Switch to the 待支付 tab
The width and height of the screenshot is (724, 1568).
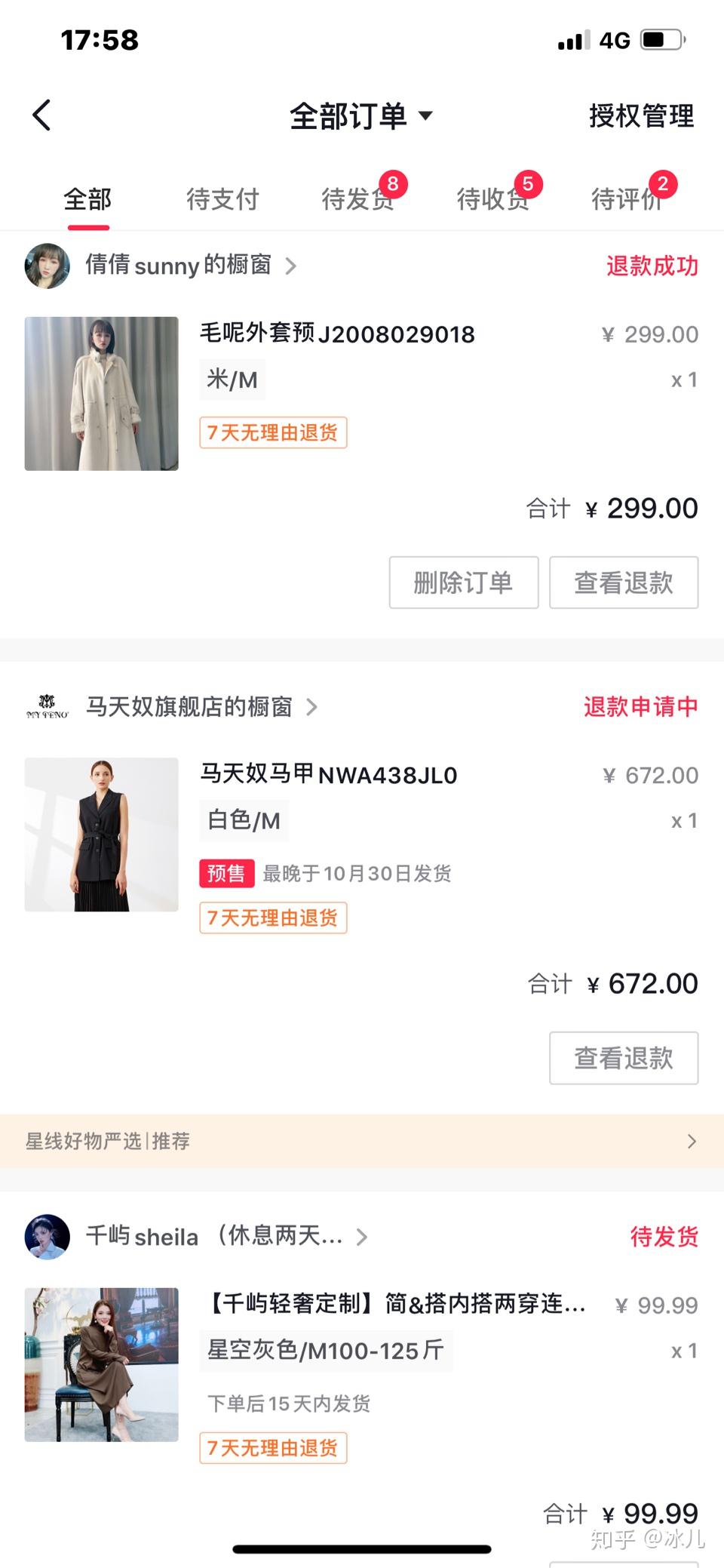[222, 199]
